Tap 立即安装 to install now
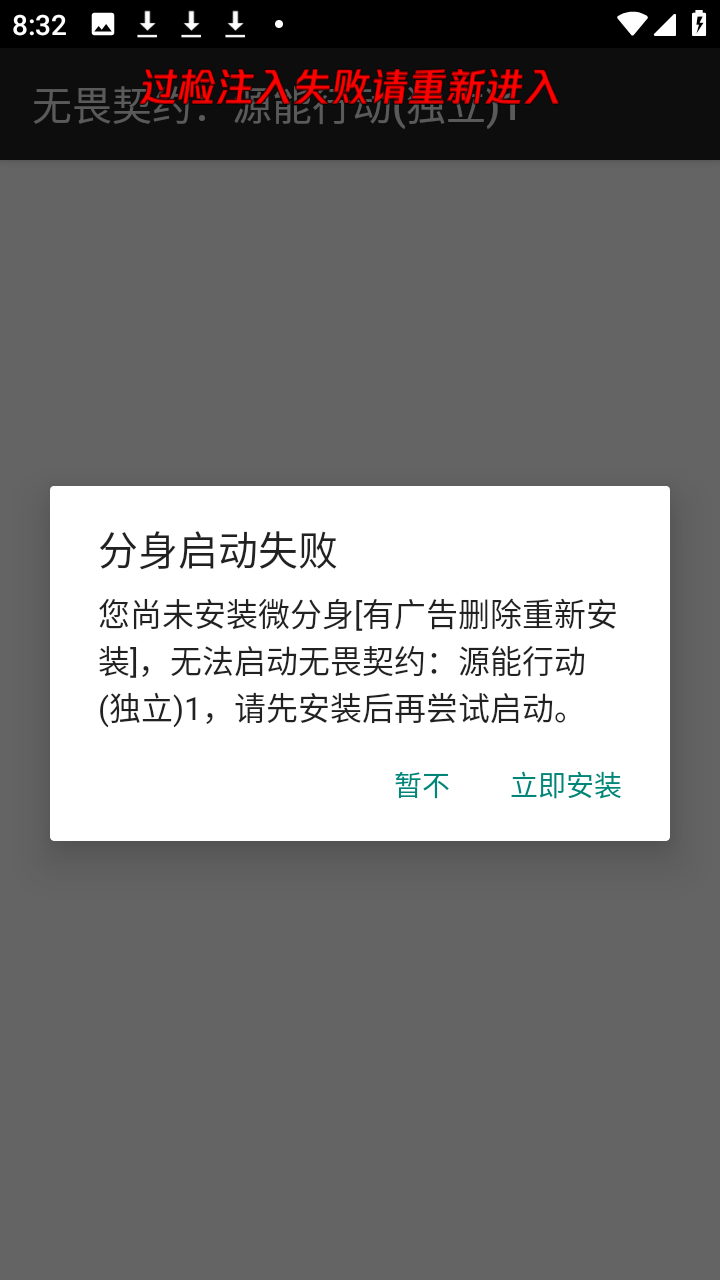The image size is (720, 1280). pyautogui.click(x=566, y=786)
